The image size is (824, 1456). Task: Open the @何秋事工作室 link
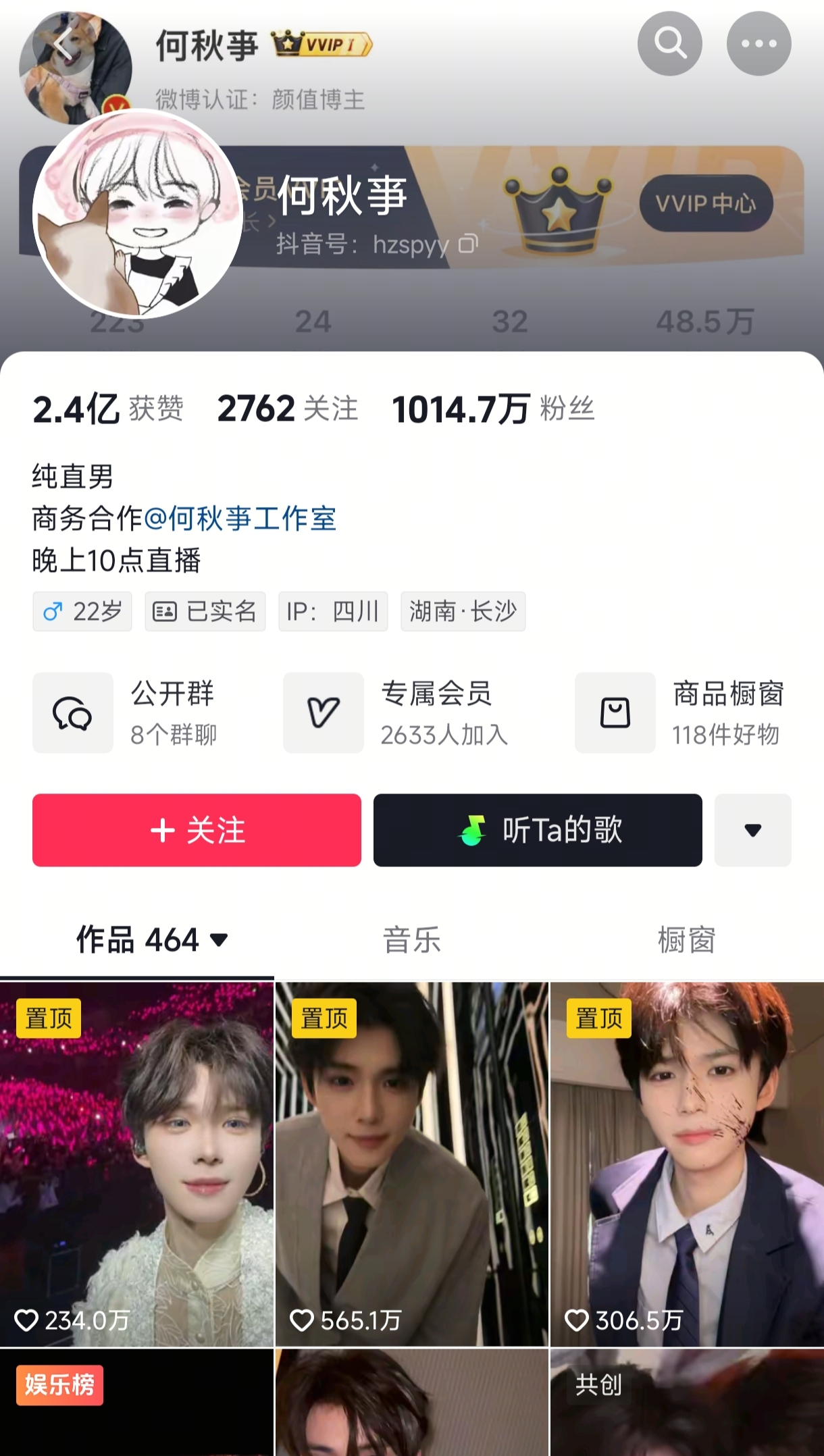240,519
